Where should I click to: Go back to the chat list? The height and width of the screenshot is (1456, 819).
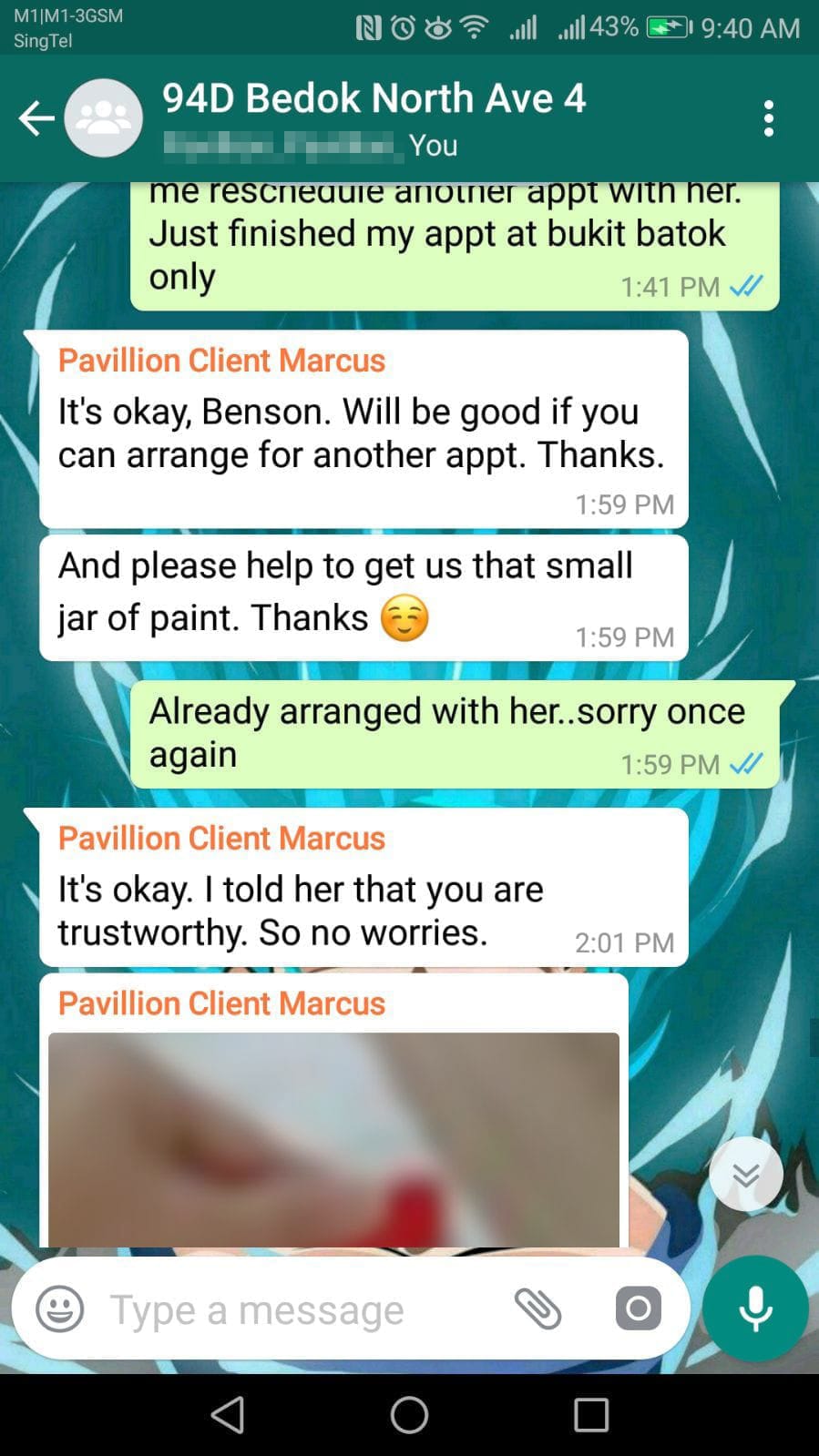coord(36,118)
